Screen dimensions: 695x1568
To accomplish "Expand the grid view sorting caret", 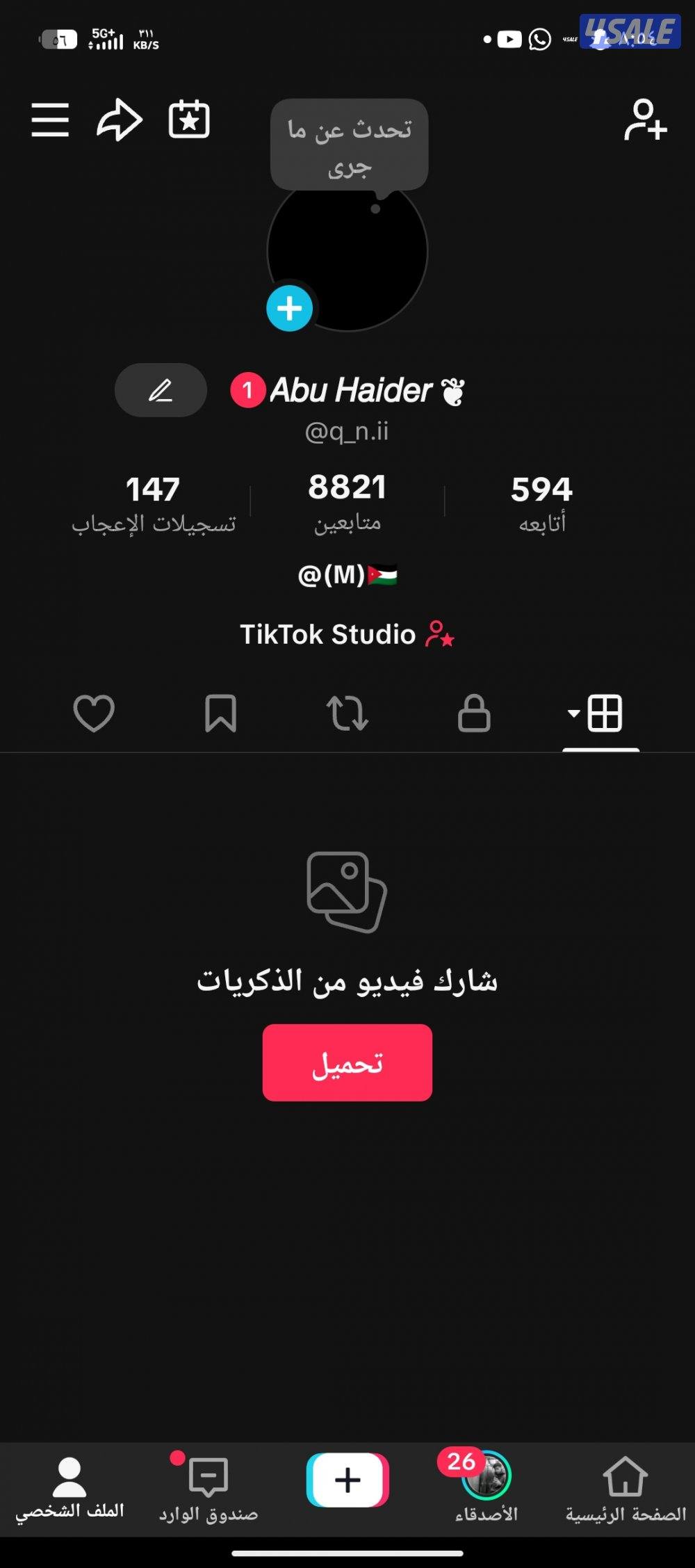I will (x=574, y=713).
